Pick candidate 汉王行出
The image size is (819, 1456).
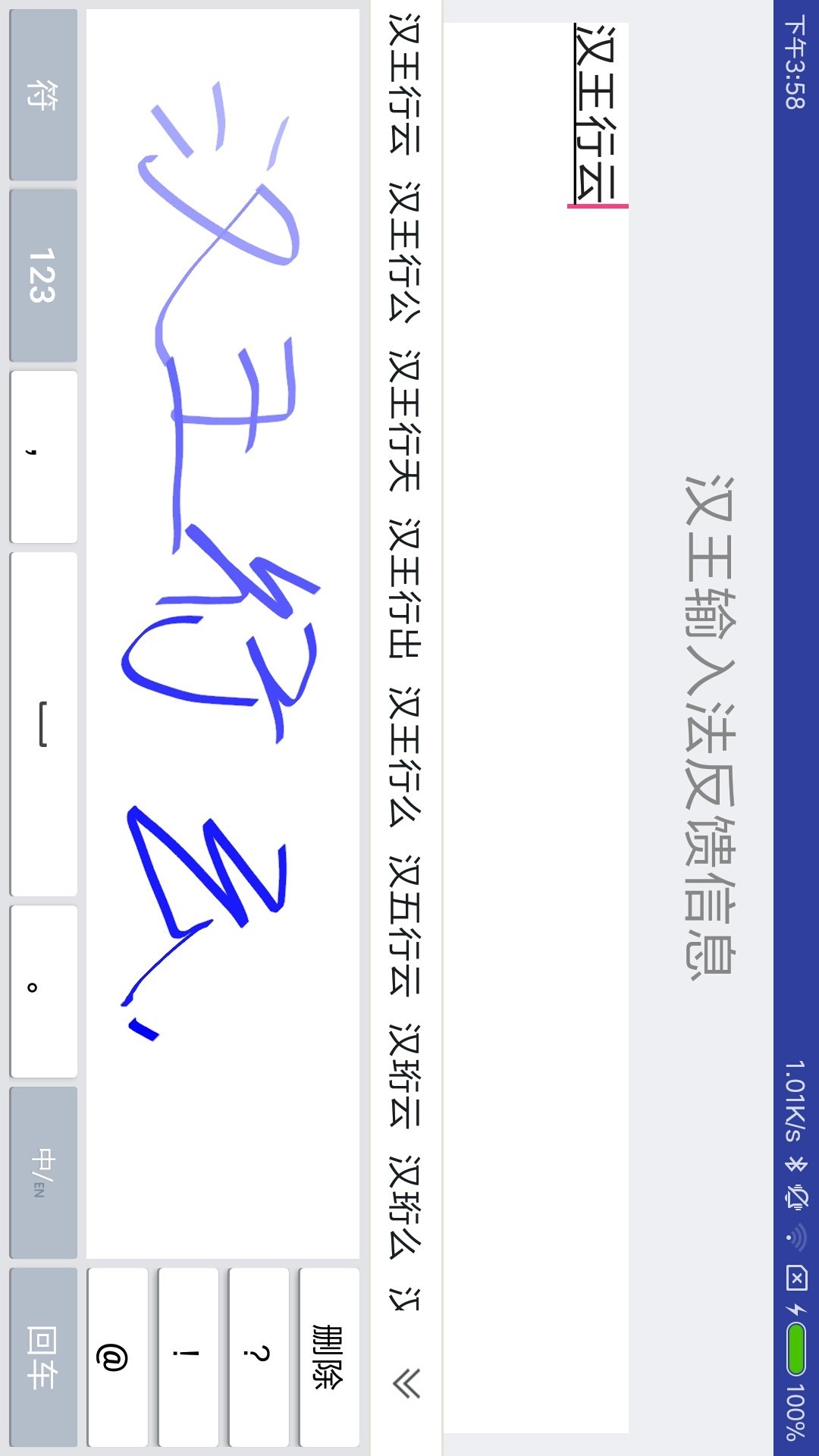pos(404,589)
